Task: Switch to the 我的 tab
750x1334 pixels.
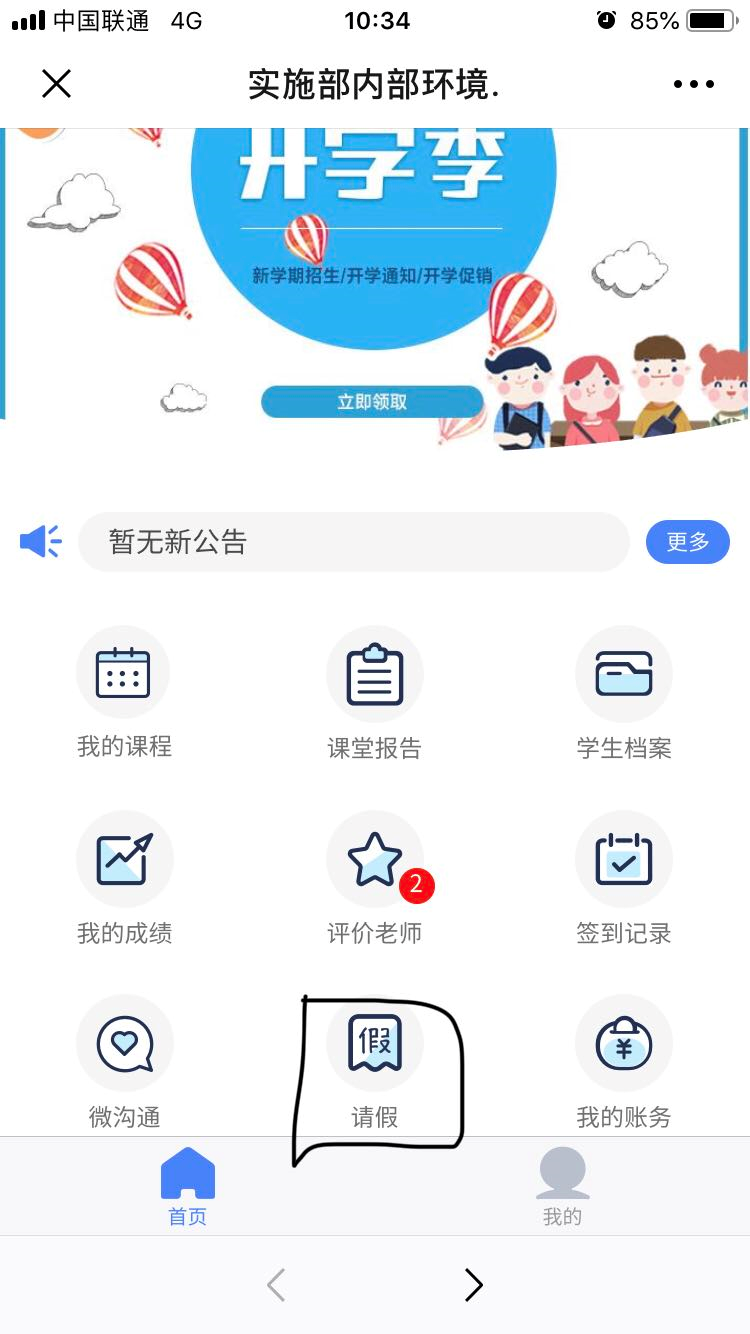Action: click(562, 1186)
